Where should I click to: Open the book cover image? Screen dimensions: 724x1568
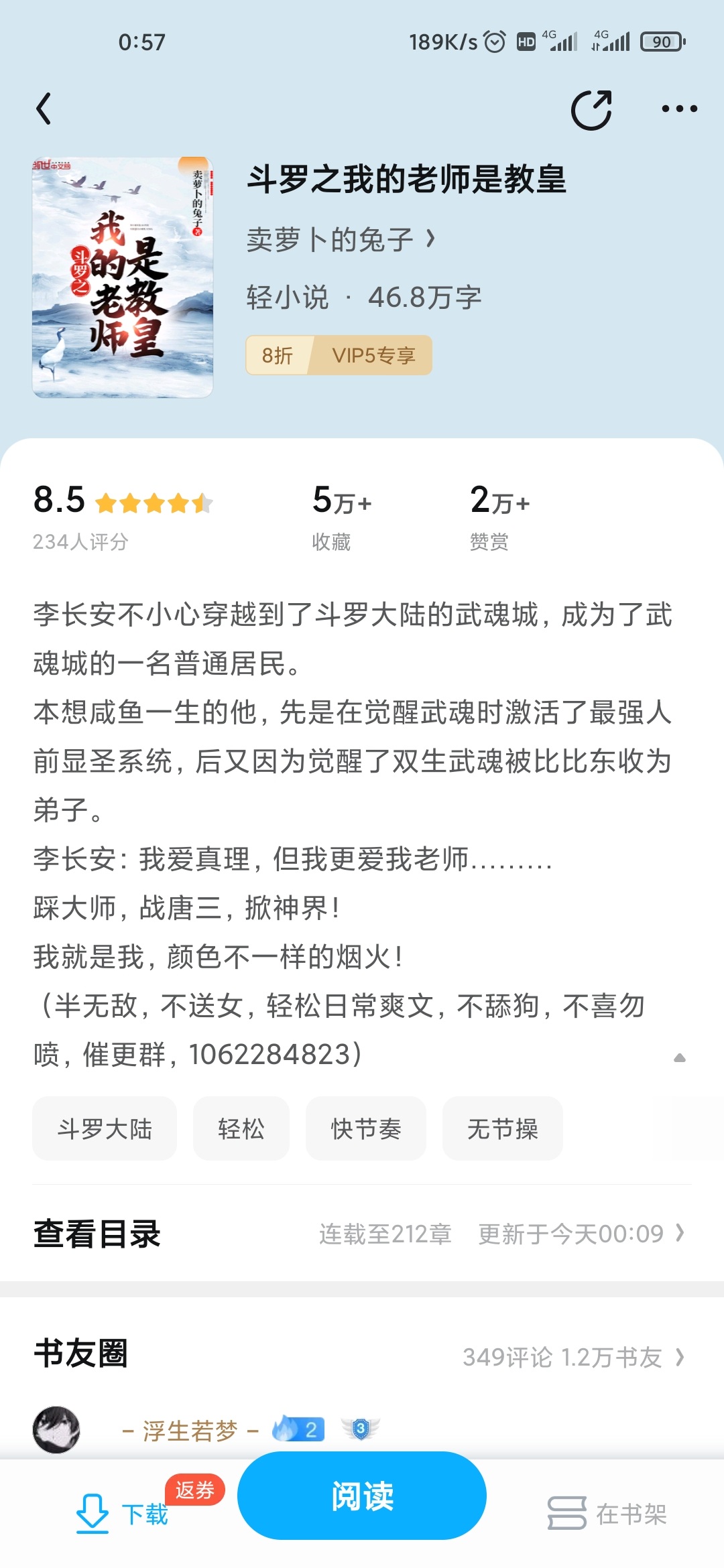click(x=123, y=277)
